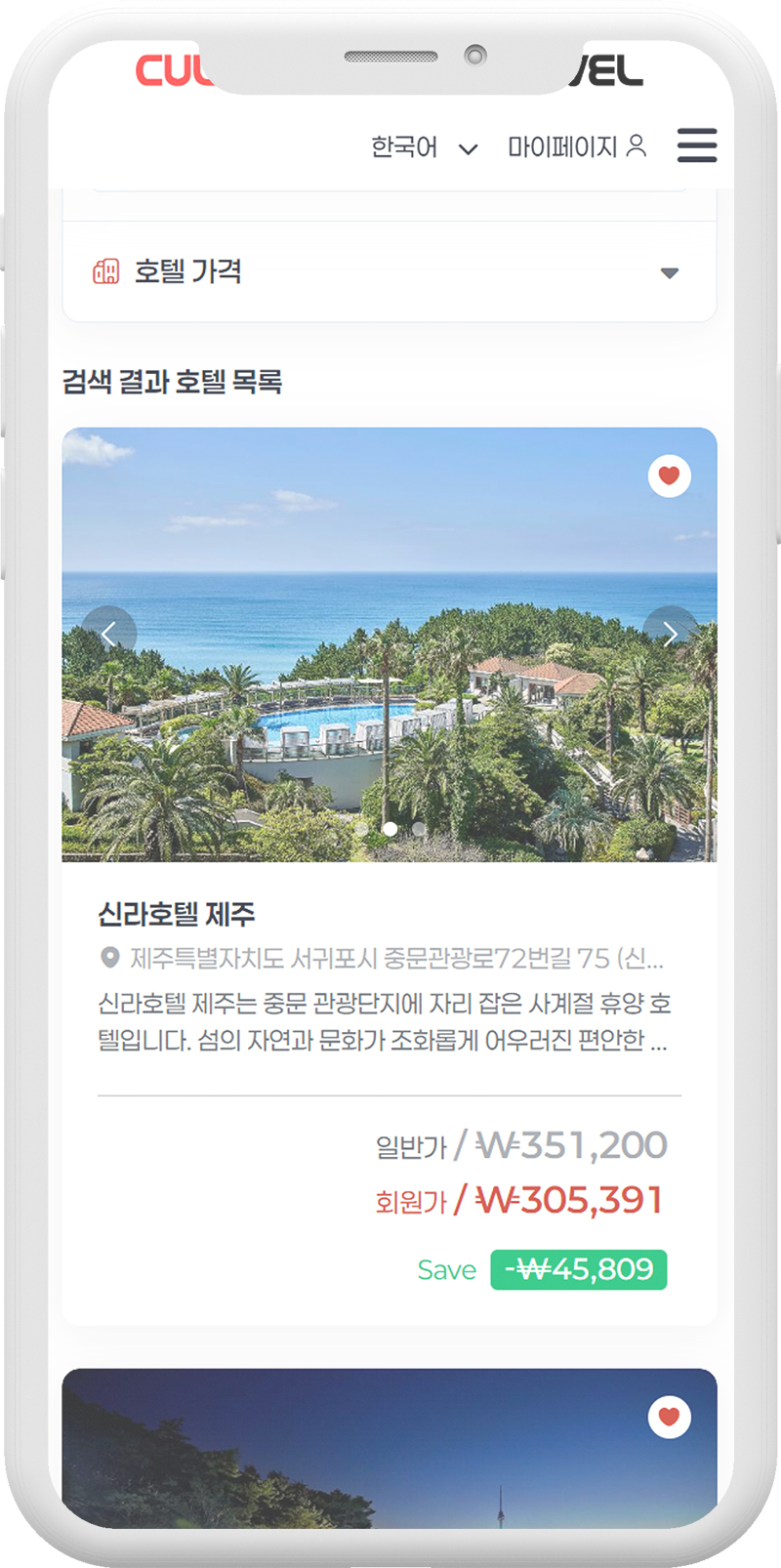Toggle the heart on the 신라호텔 제주 photo
Viewport: 781px width, 1568px height.
pos(670,476)
